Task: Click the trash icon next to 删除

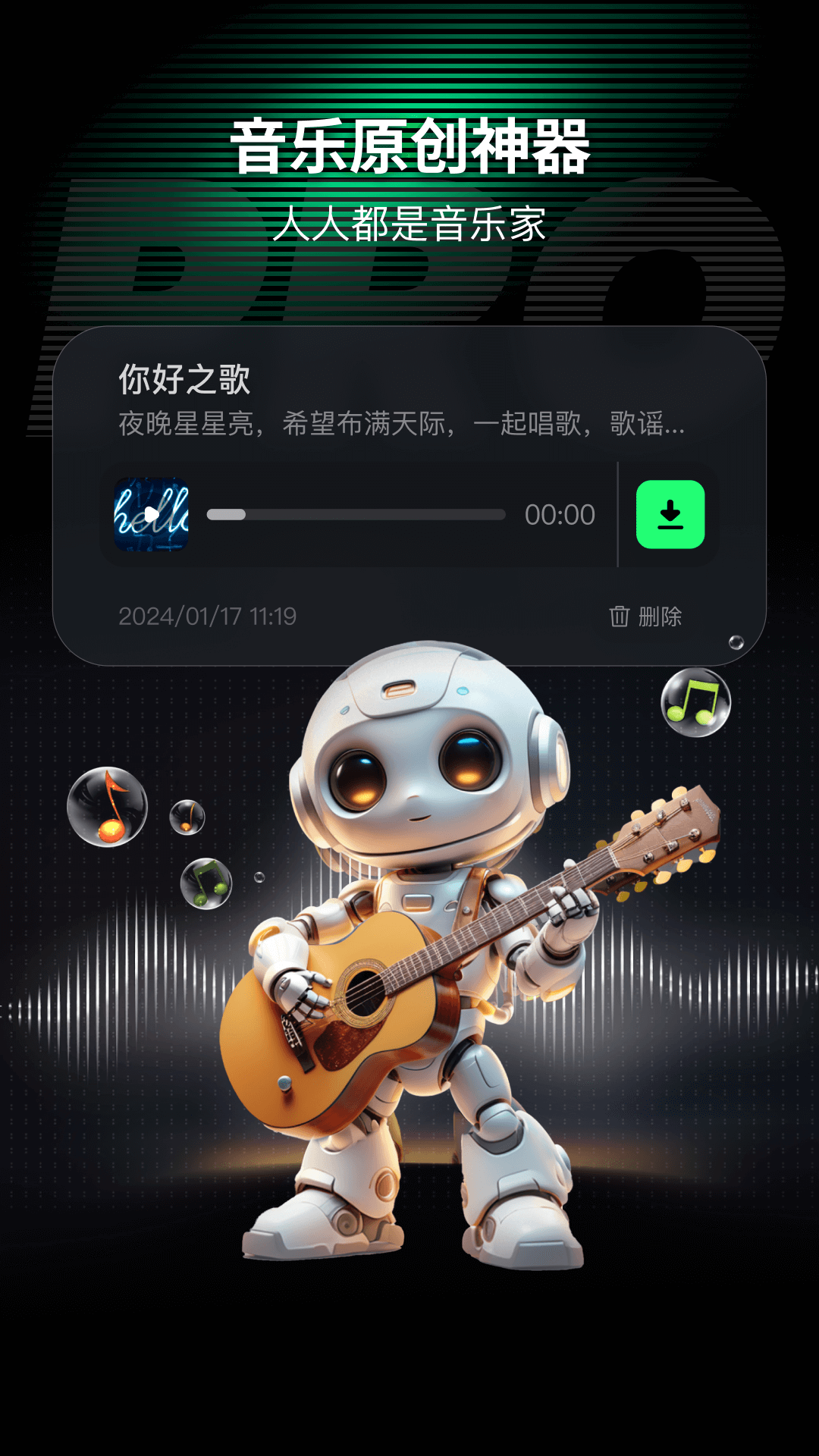Action: tap(620, 618)
